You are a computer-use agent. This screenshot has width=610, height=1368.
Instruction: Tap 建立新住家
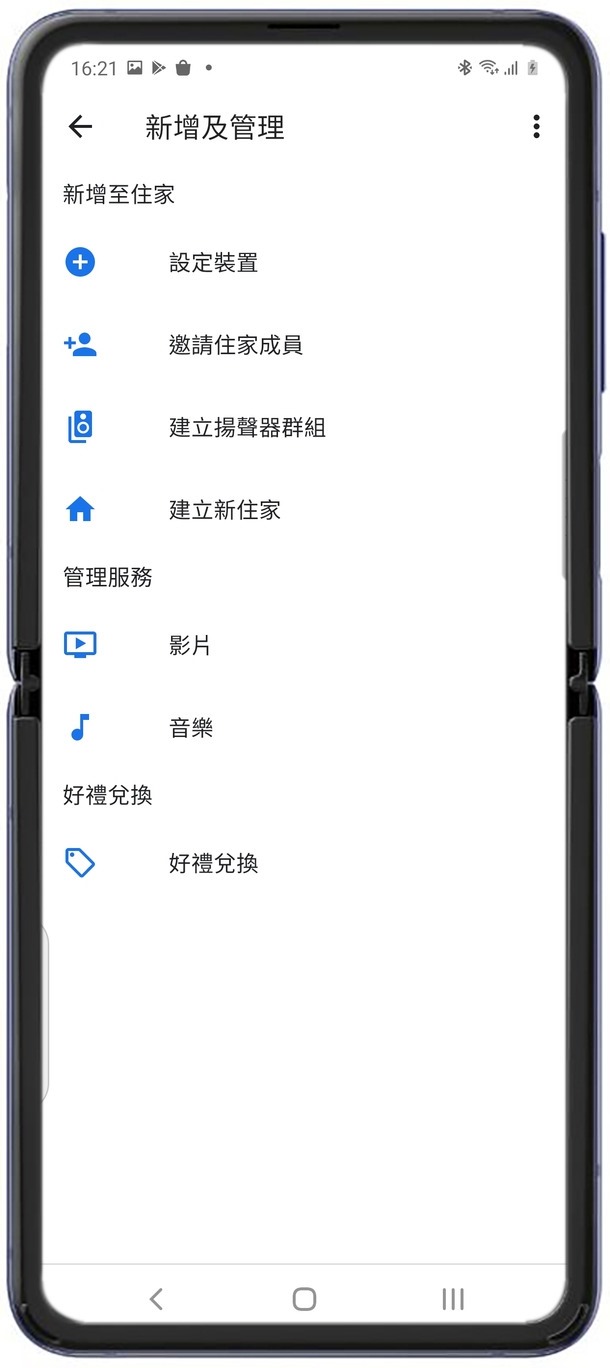(224, 510)
